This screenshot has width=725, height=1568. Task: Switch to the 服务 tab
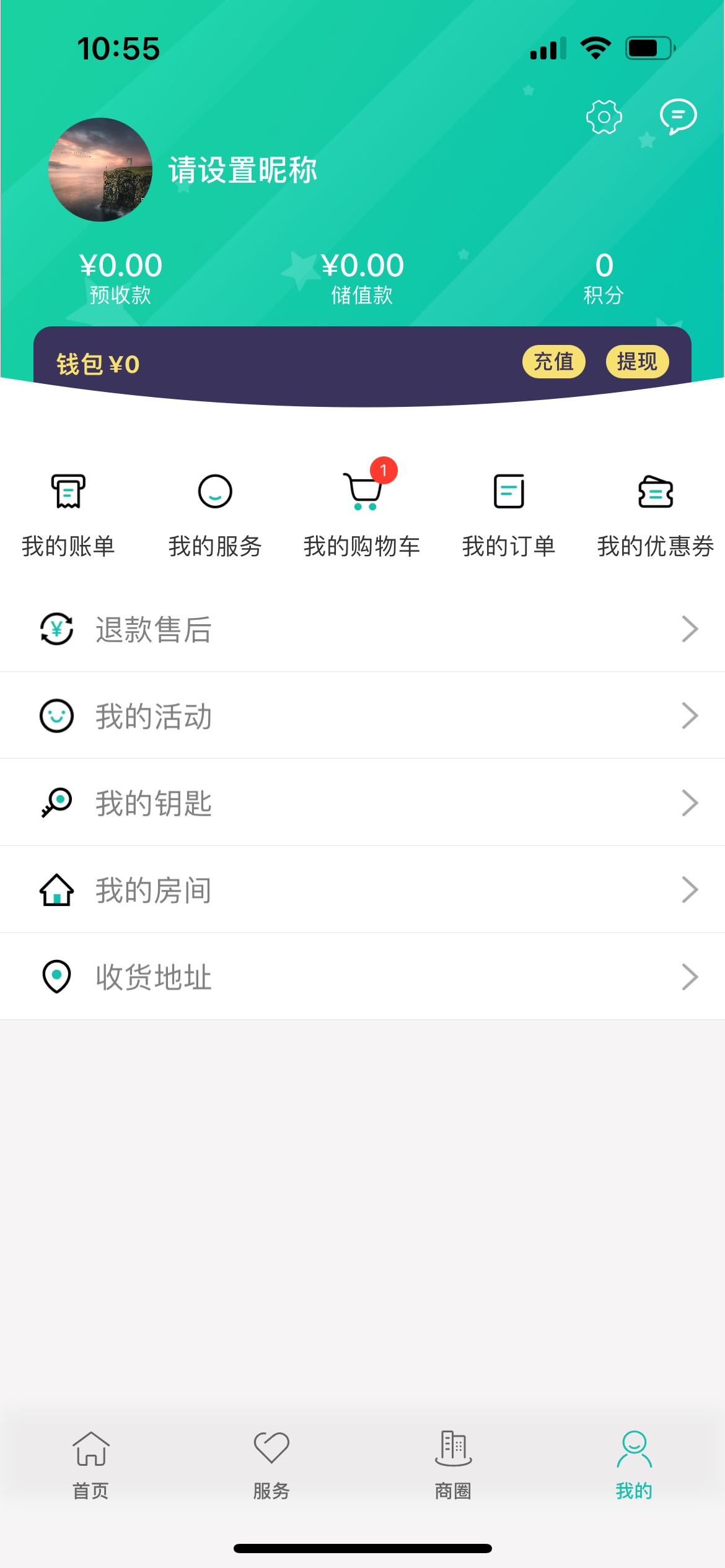point(271,1465)
